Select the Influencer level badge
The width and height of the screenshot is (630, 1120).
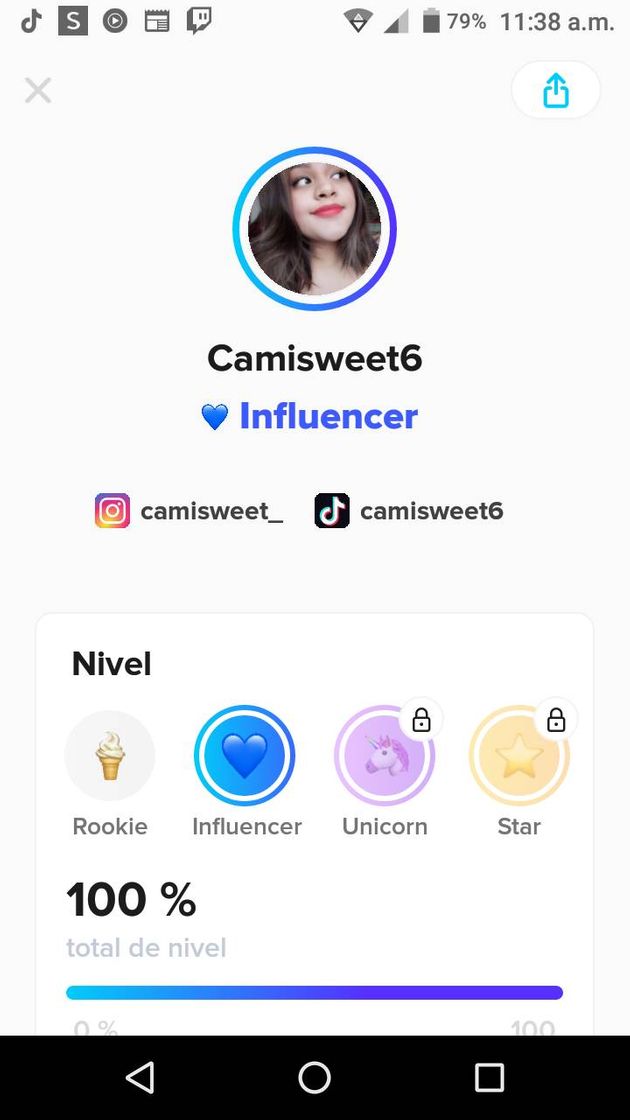[245, 756]
